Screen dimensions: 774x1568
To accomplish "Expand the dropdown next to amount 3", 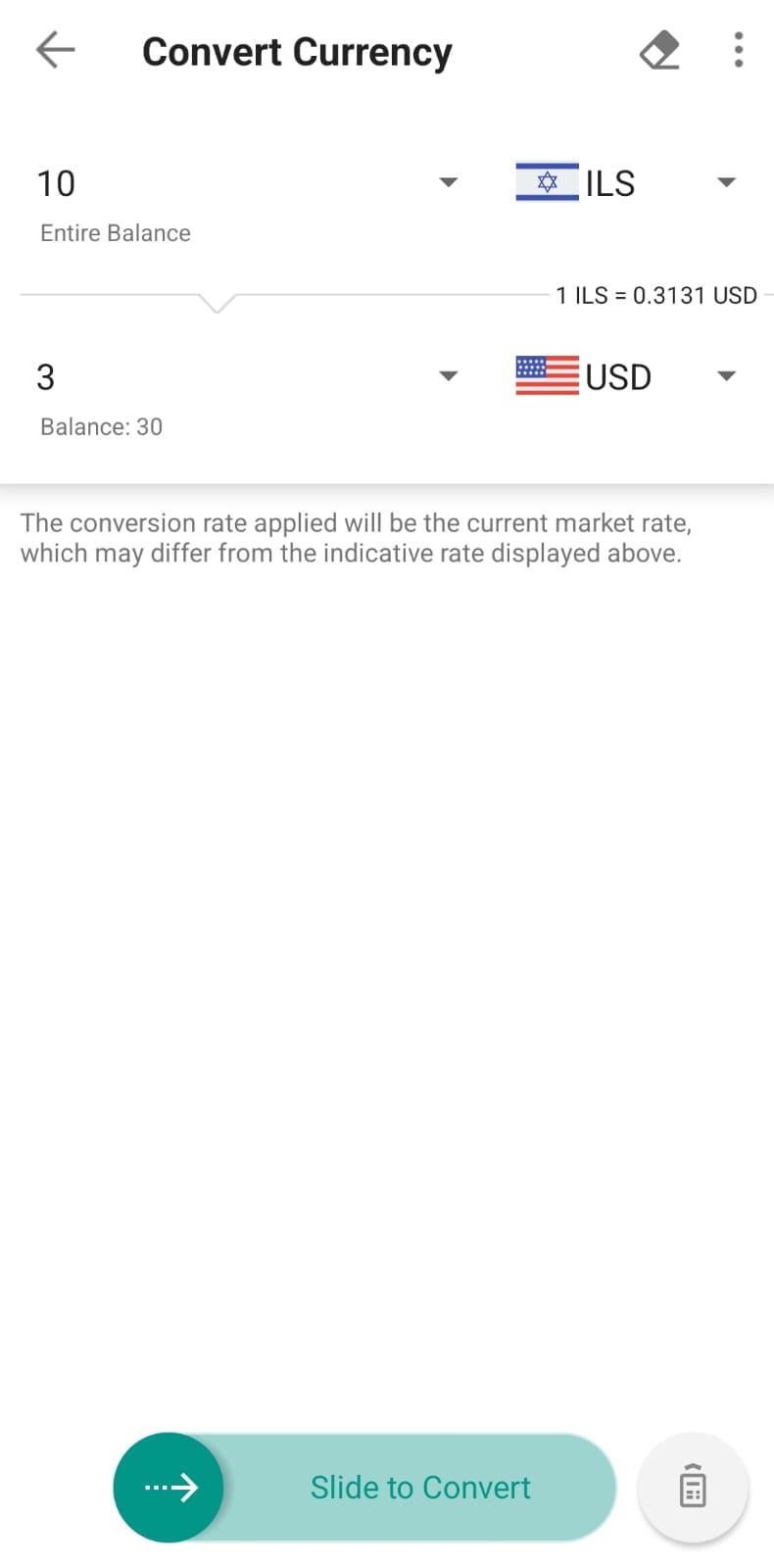I will [x=448, y=375].
